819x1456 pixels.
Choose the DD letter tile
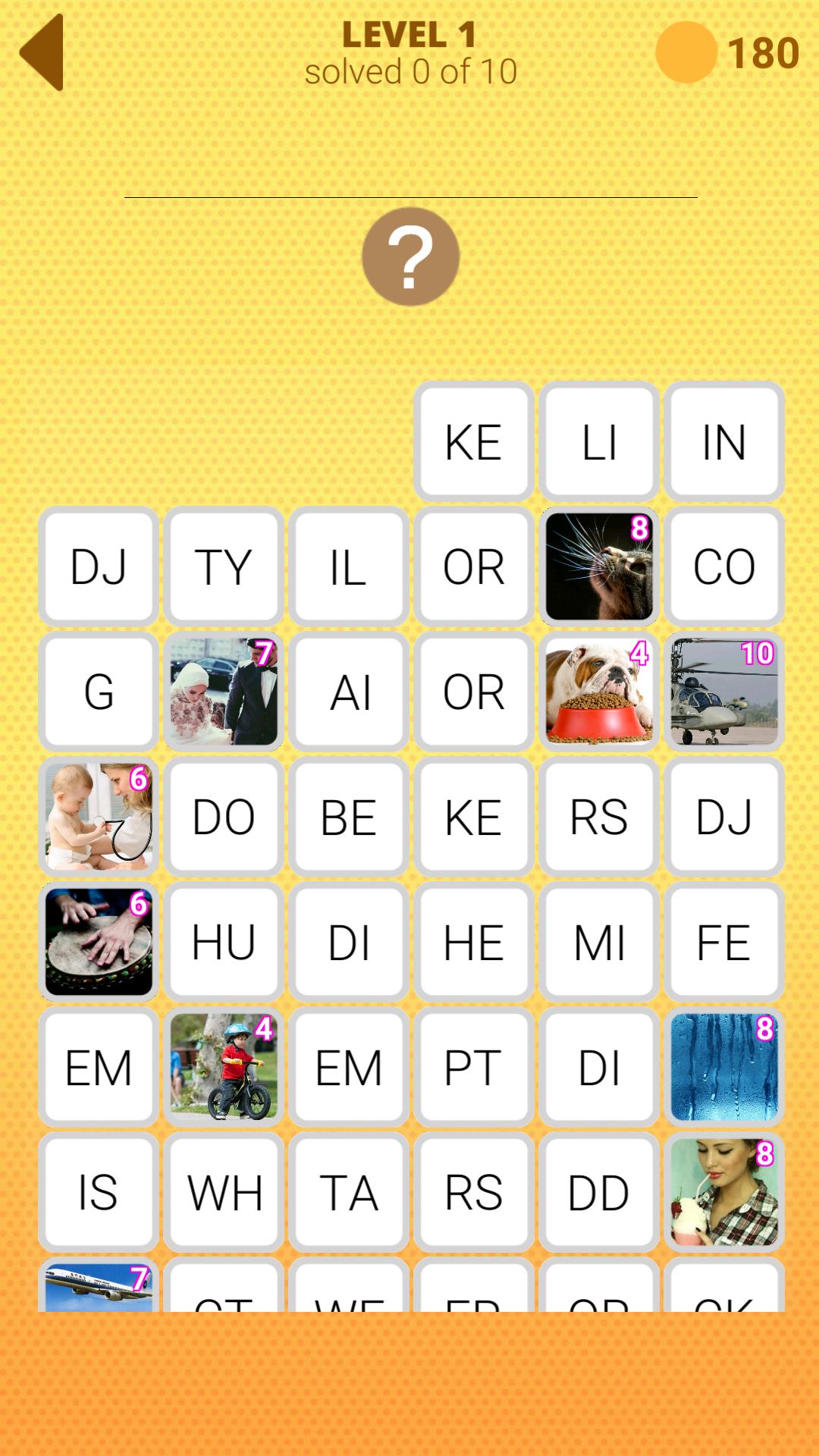[x=599, y=1192]
